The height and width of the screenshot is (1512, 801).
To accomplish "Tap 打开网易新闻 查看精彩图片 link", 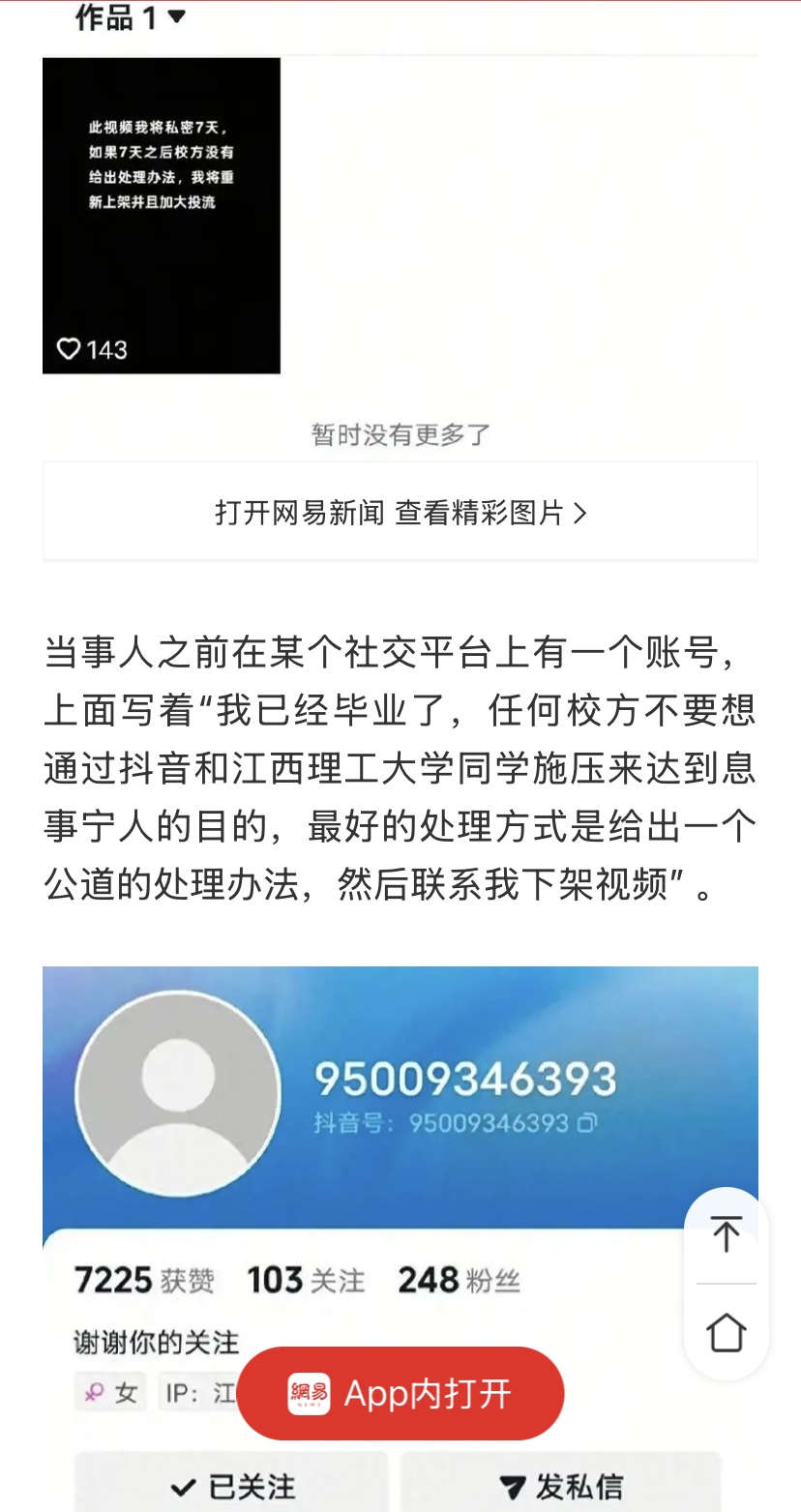I will point(400,512).
